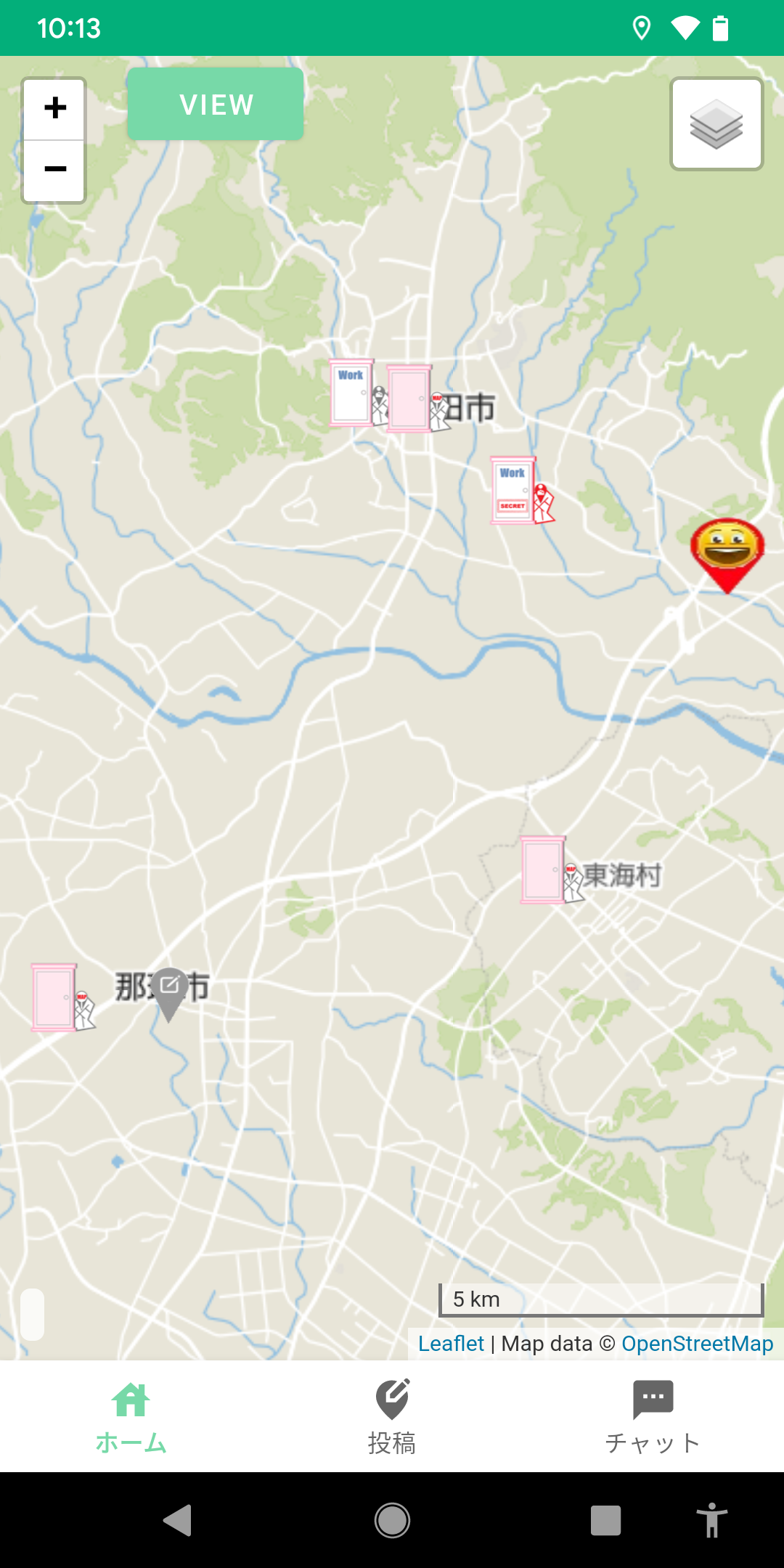Go back using the system back button
The width and height of the screenshot is (784, 1568).
pos(178,1520)
